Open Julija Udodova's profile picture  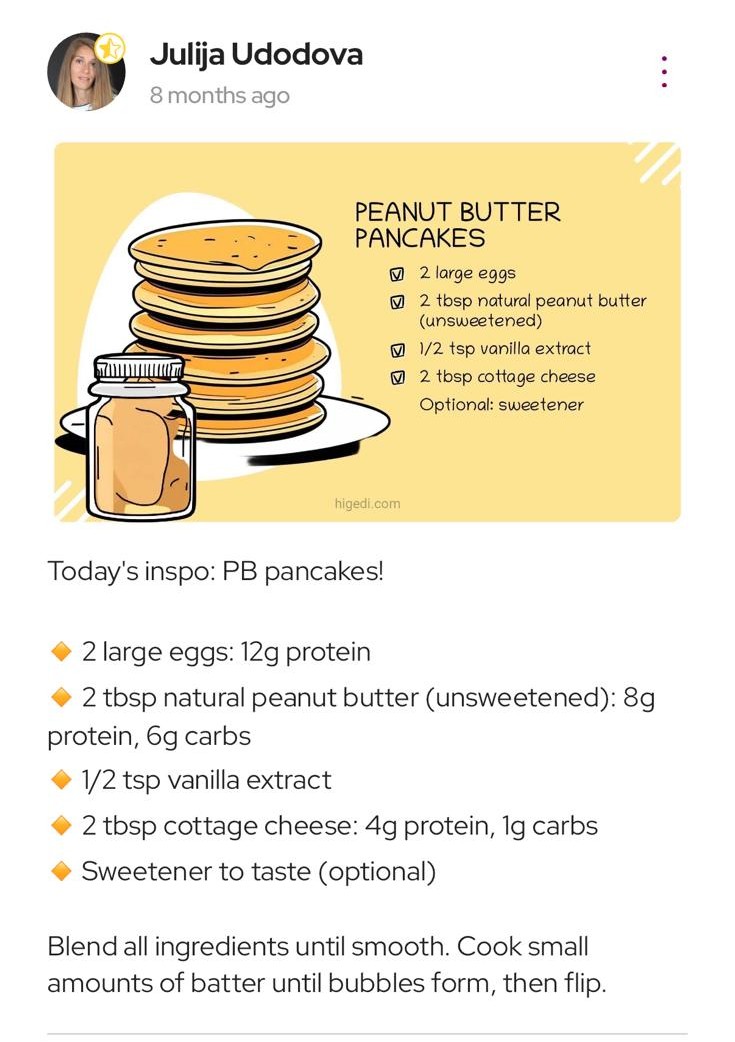(x=85, y=71)
